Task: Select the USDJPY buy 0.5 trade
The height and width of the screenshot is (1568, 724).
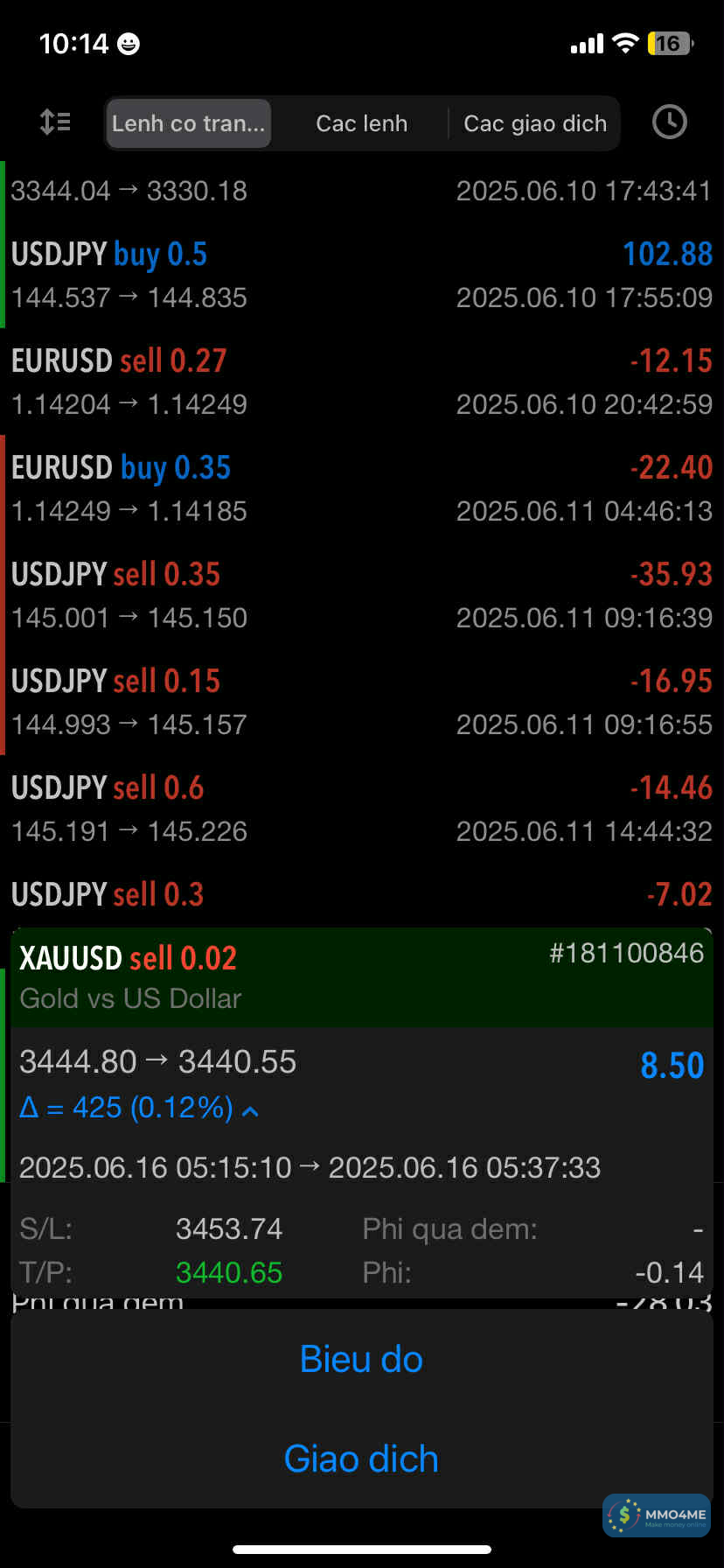Action: 361,275
